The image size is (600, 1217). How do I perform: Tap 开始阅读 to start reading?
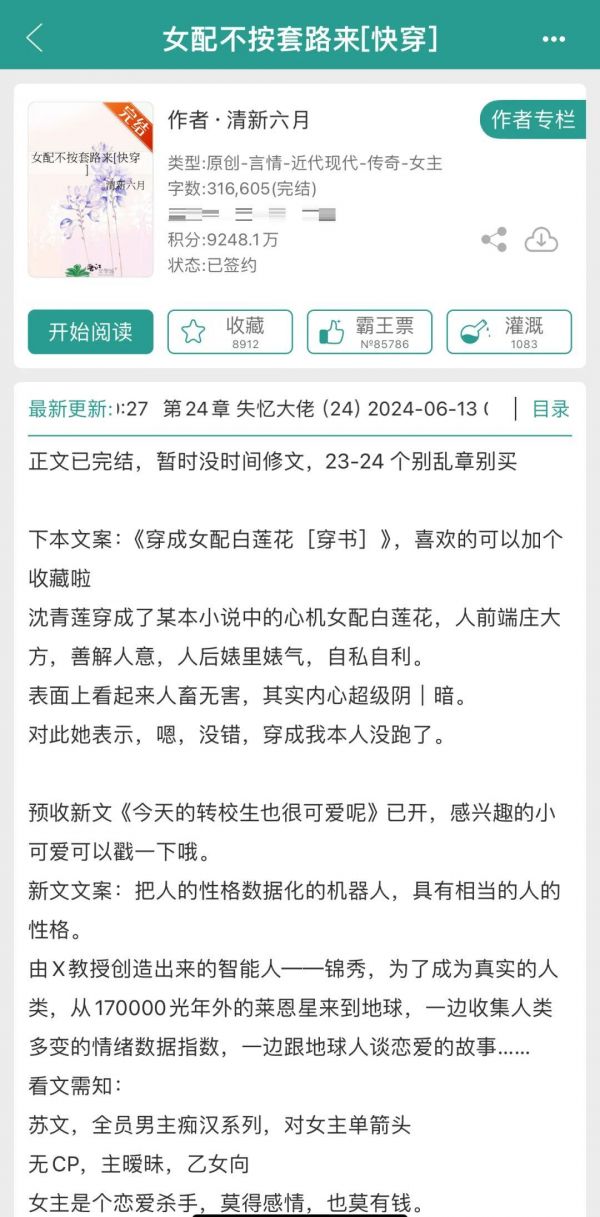(x=91, y=332)
